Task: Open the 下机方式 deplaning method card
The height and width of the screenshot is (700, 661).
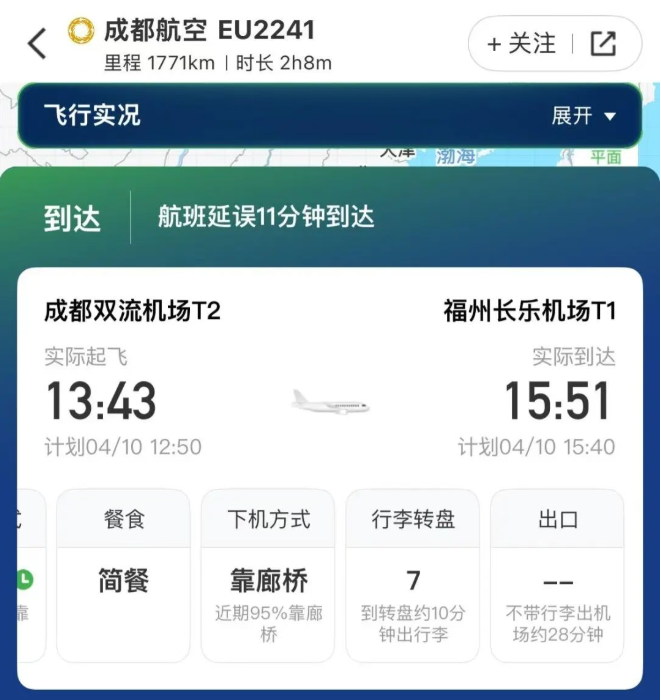Action: pos(268,575)
